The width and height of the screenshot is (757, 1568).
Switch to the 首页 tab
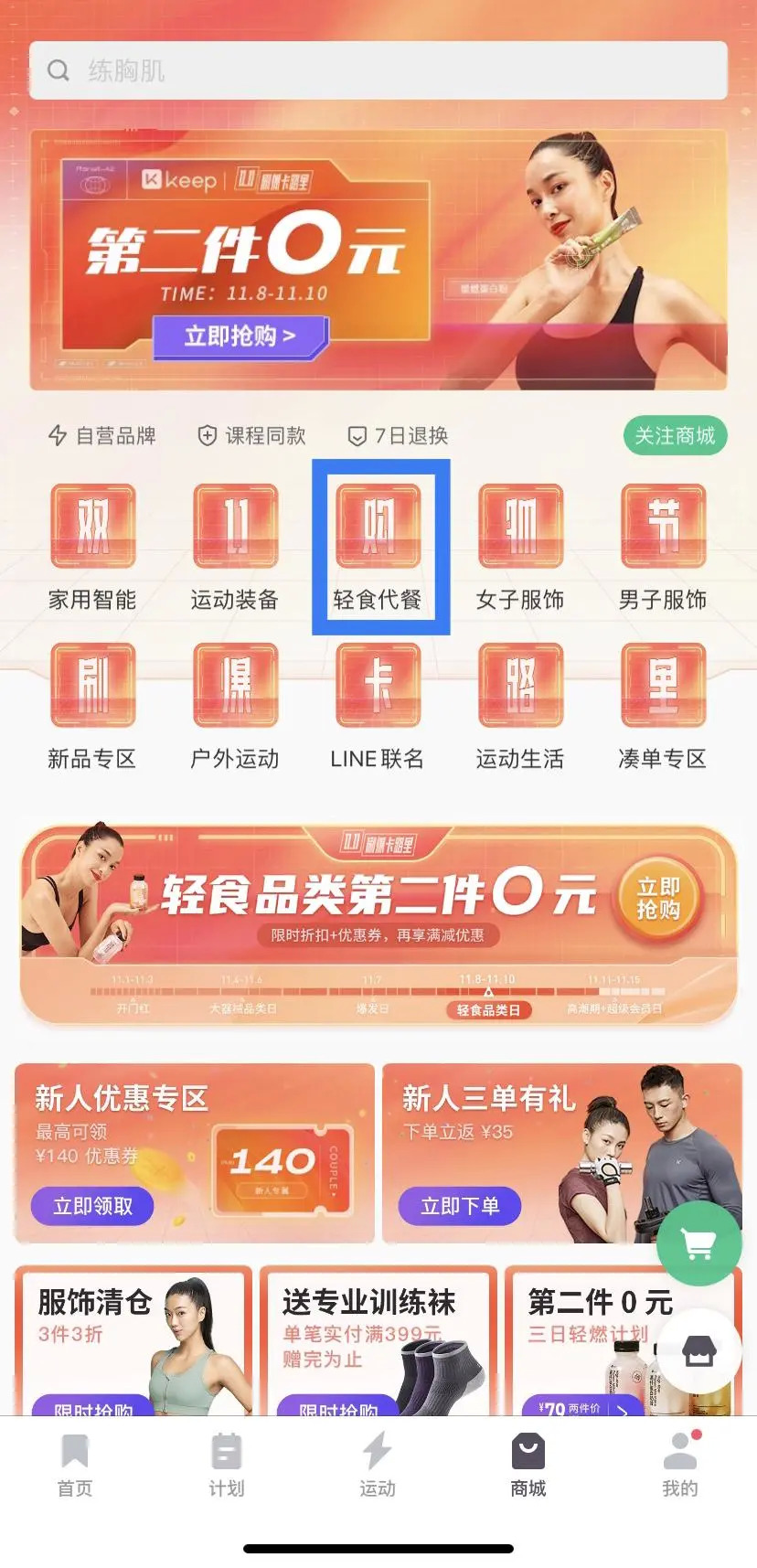(x=75, y=1465)
